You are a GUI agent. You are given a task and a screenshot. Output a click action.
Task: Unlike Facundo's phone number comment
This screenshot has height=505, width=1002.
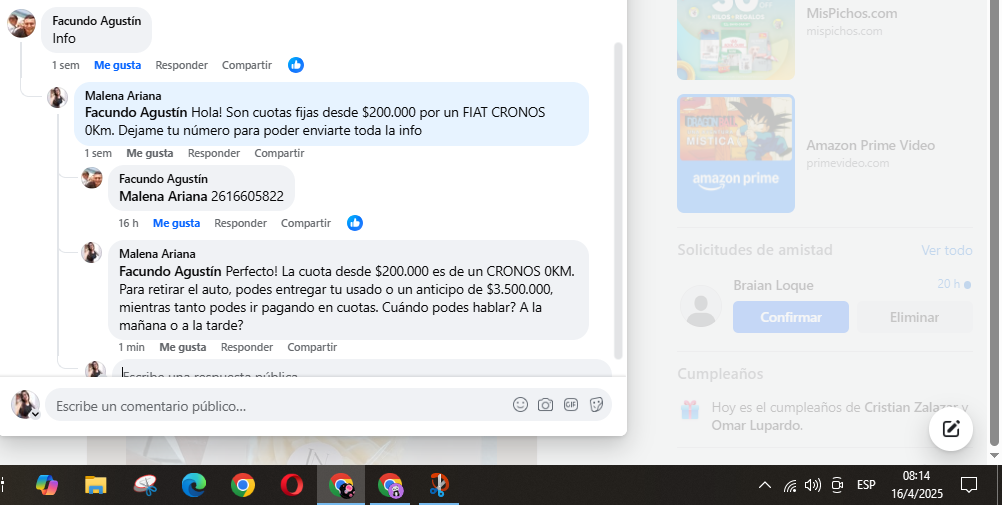[176, 223]
